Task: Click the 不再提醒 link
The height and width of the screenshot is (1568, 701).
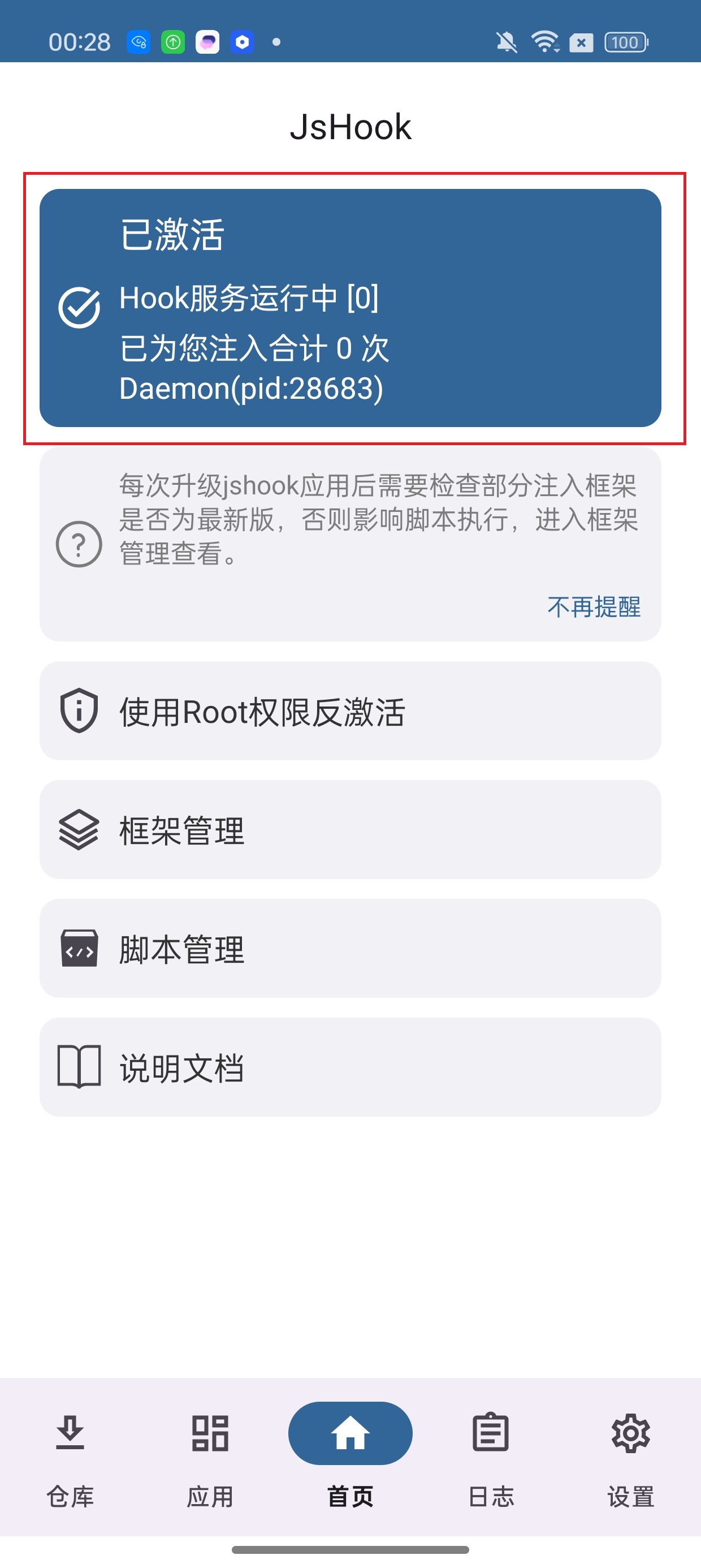Action: [595, 608]
